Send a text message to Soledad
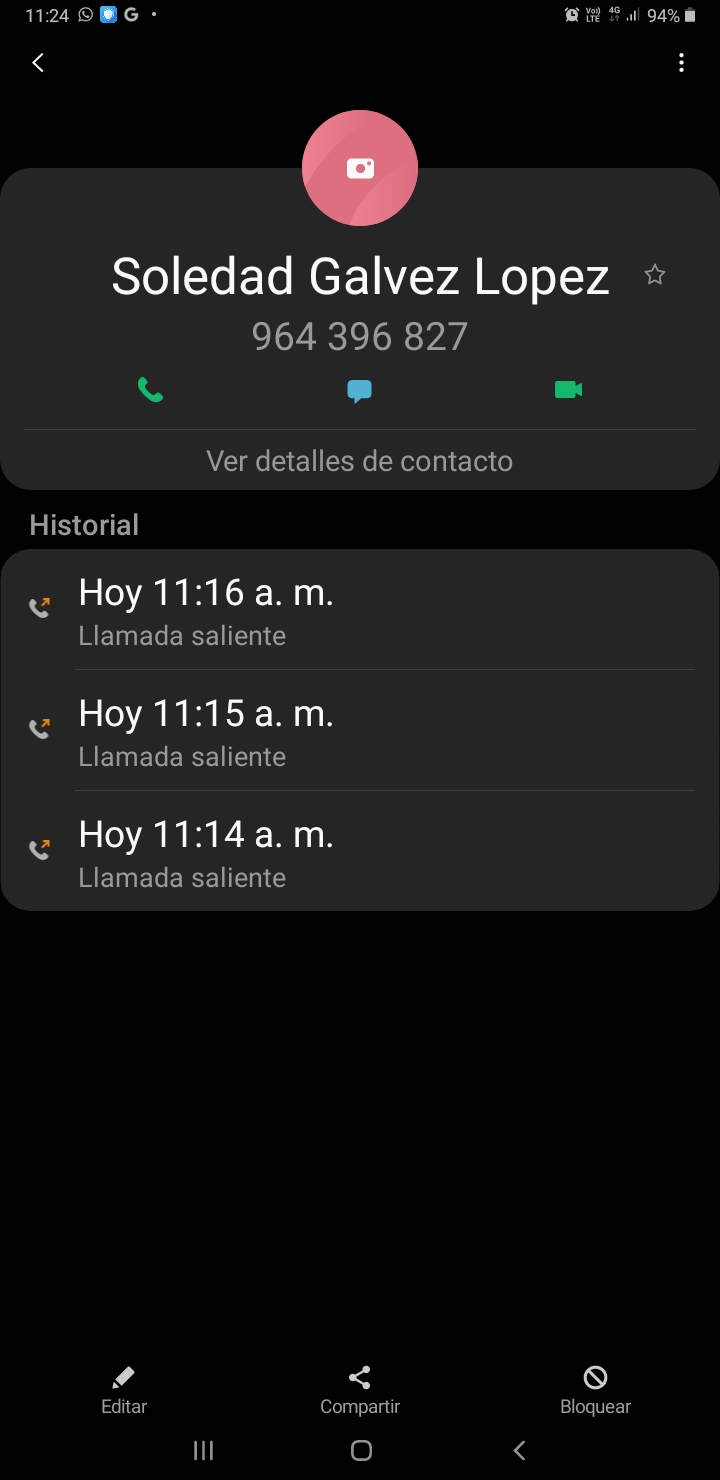 pyautogui.click(x=360, y=391)
